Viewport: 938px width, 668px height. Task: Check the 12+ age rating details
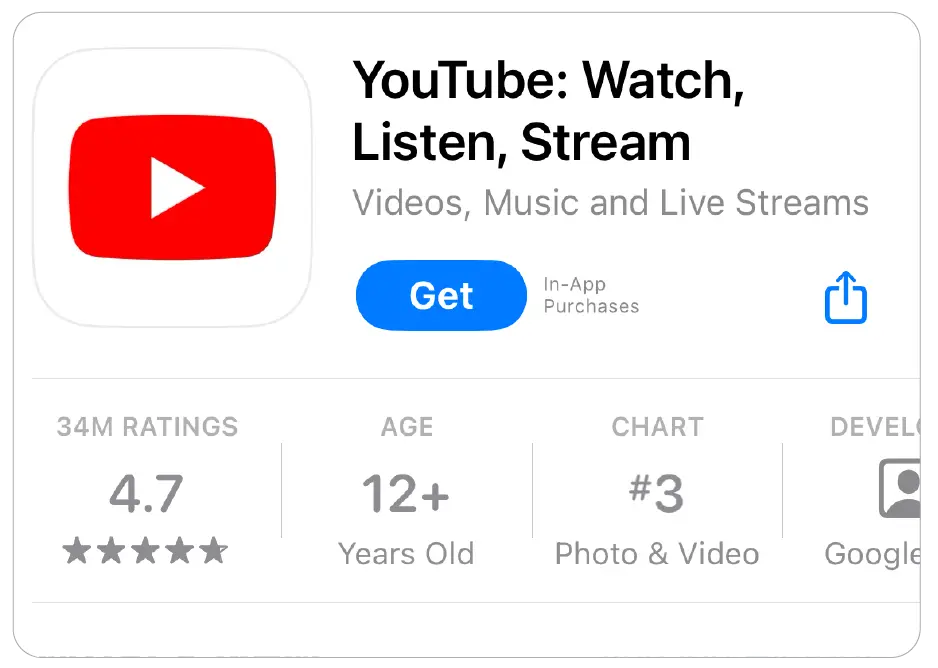click(x=406, y=491)
